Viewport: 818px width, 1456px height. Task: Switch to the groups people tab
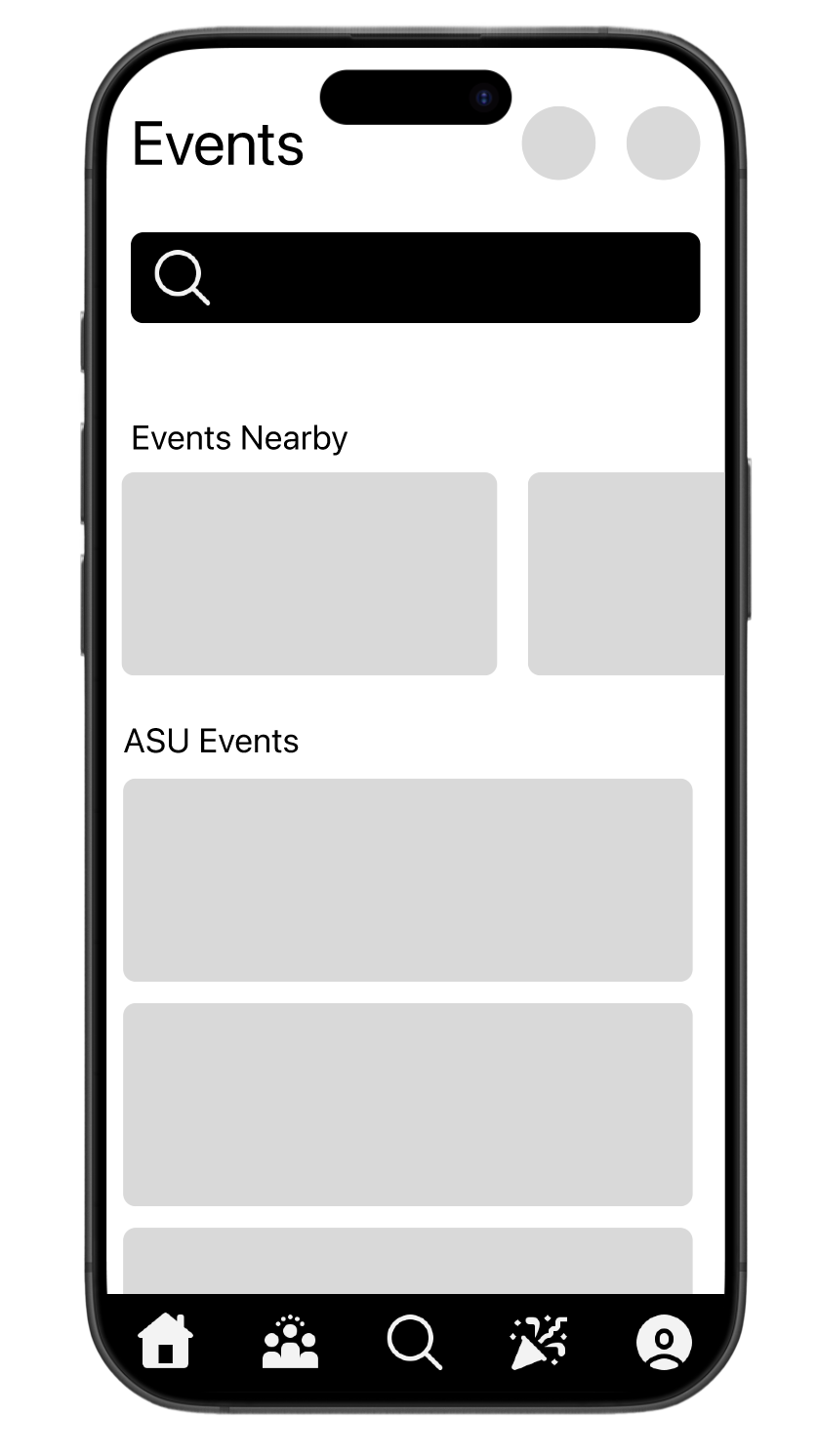290,1342
